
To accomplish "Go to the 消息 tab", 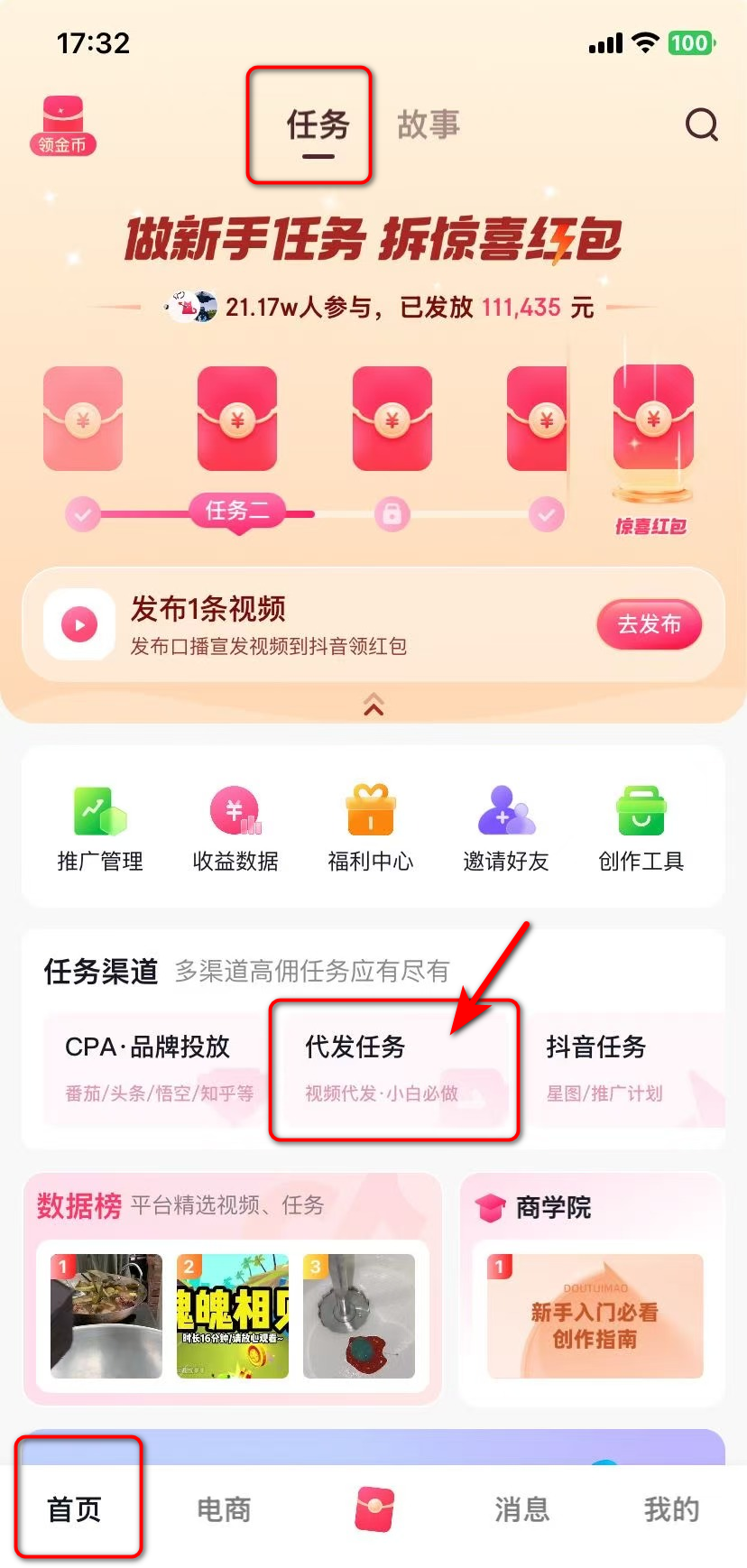I will (522, 1509).
